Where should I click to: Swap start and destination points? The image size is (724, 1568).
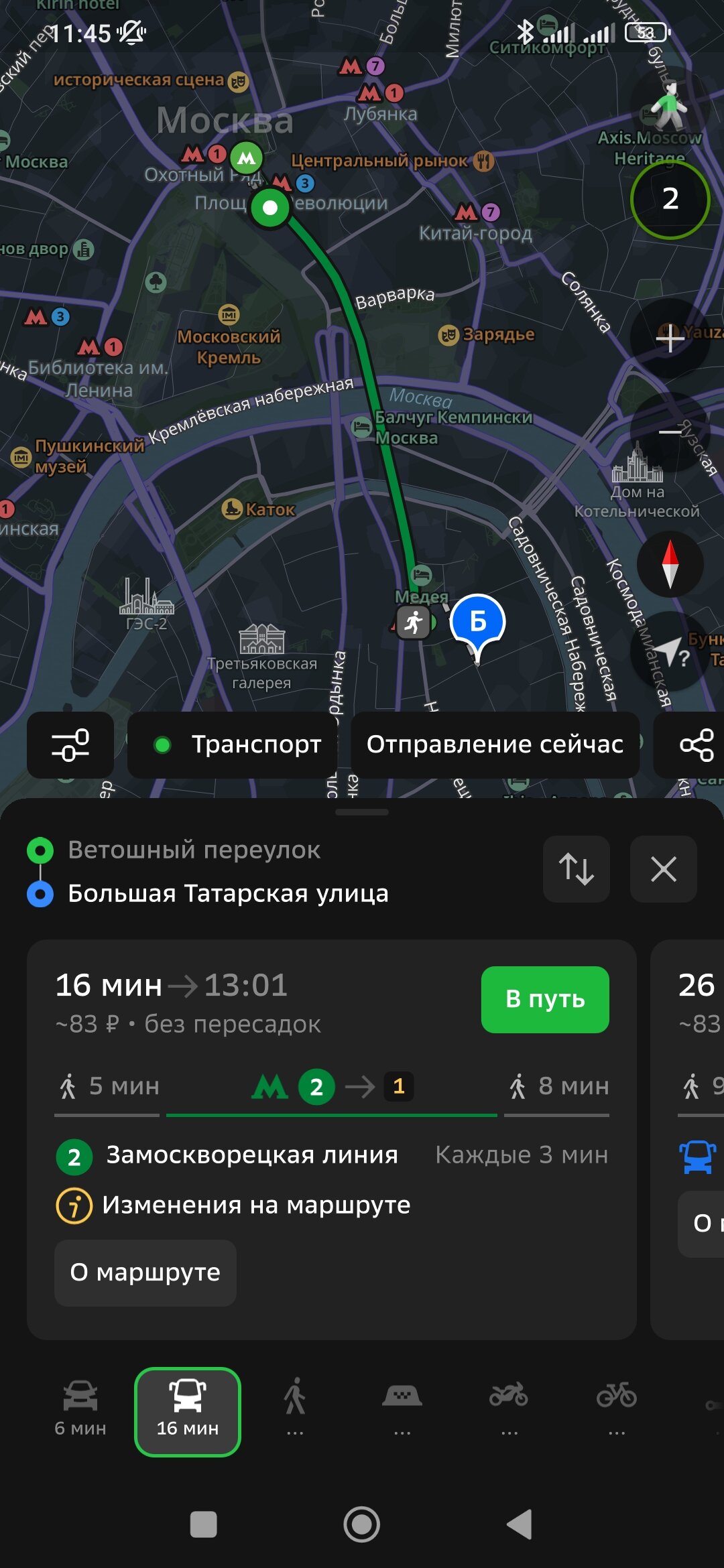point(577,869)
